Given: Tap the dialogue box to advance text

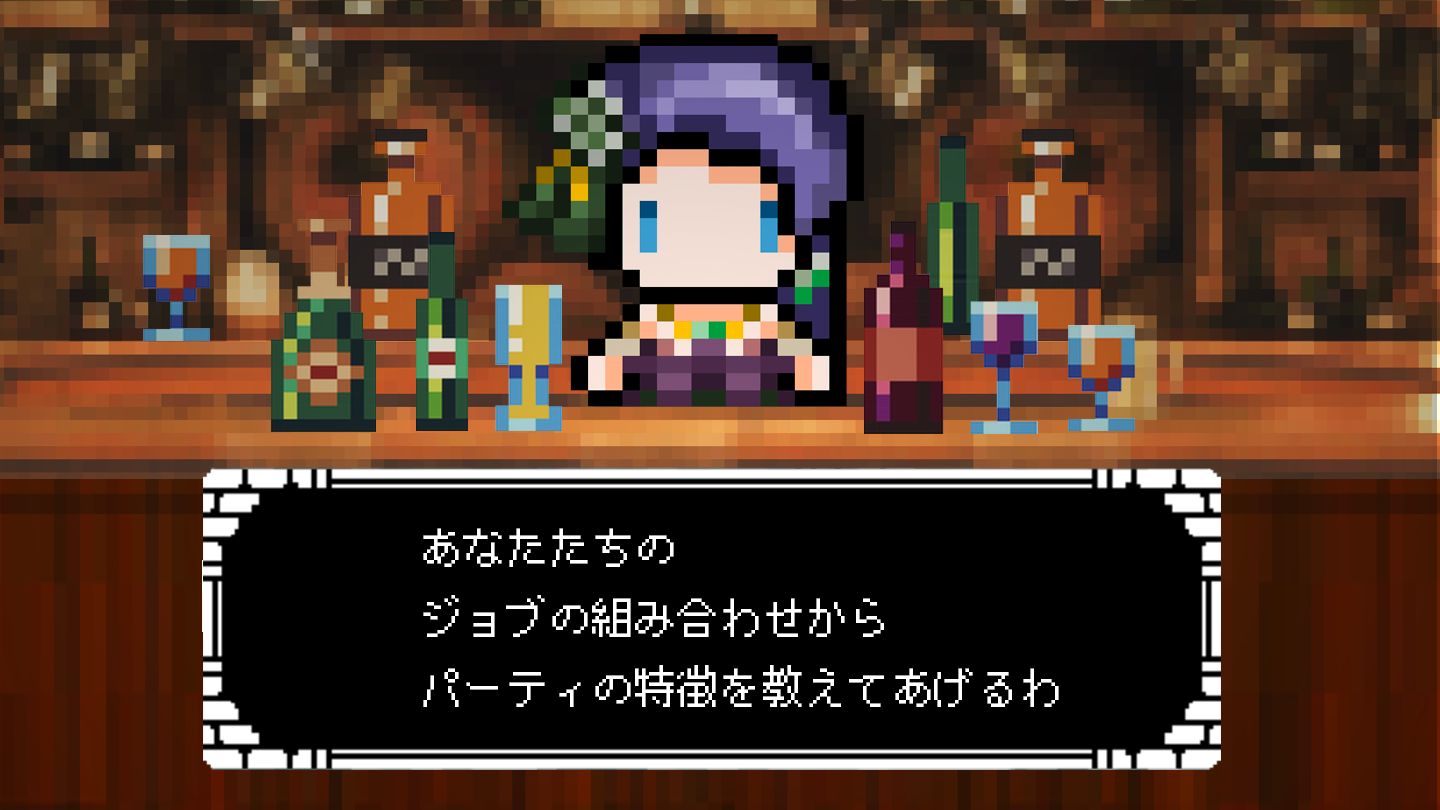Looking at the screenshot, I should pos(711,620).
